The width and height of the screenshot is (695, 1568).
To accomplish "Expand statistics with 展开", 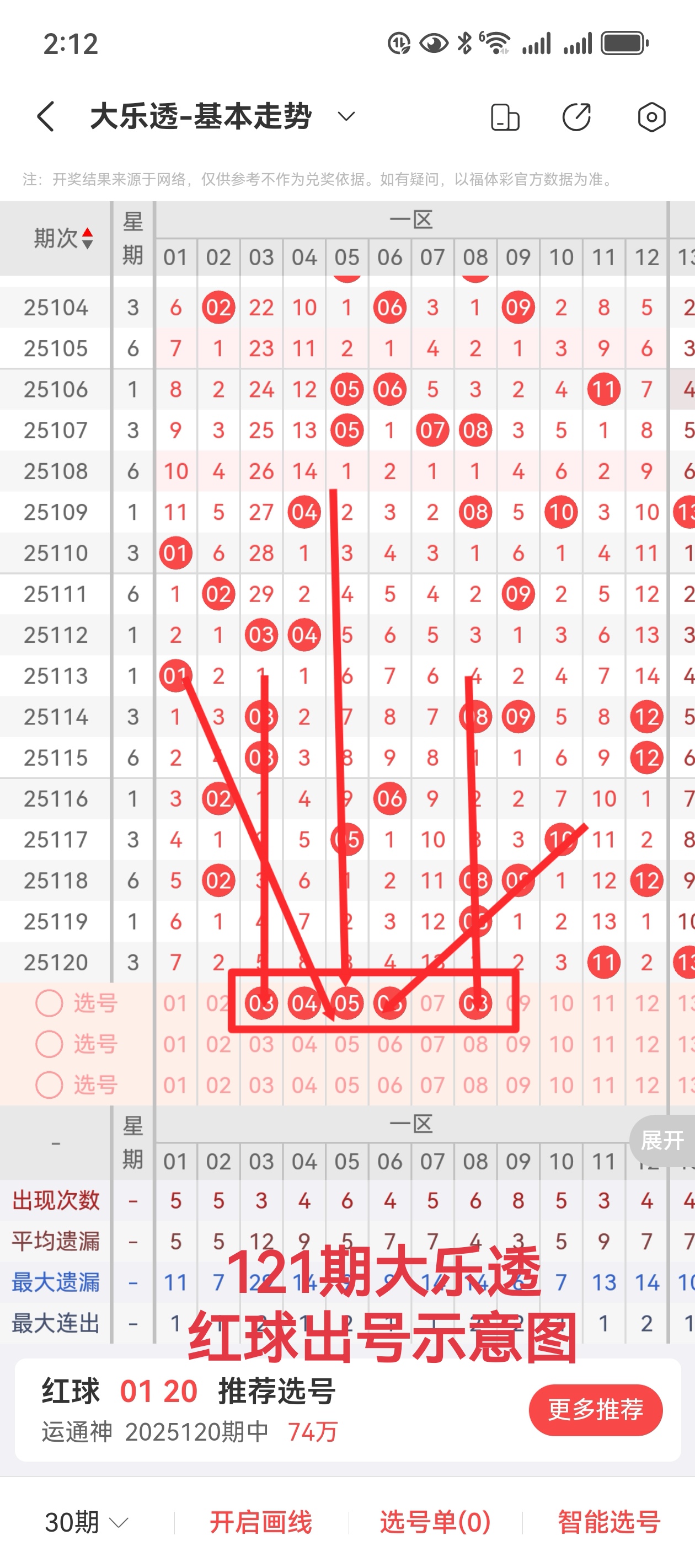I will [662, 1140].
